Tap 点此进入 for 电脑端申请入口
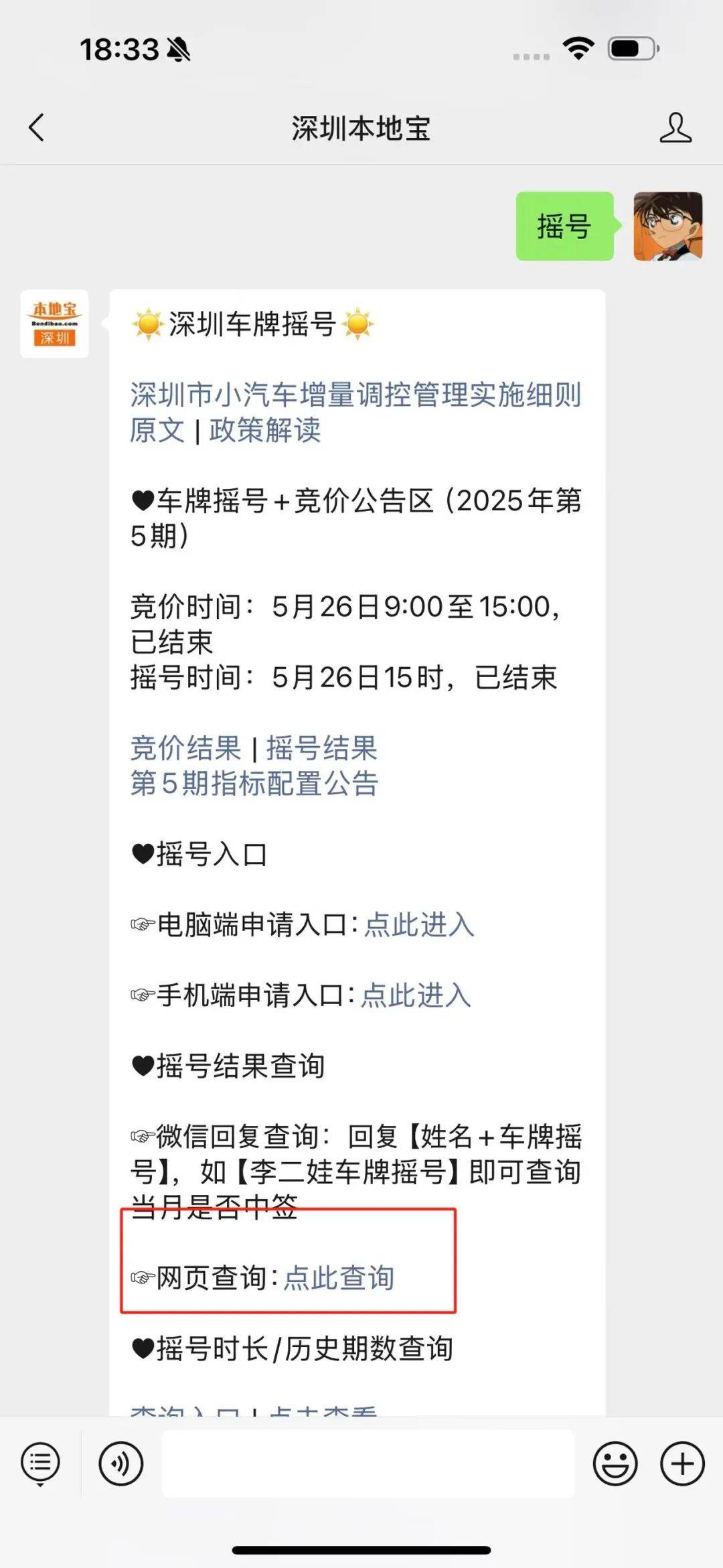723x1568 pixels. pos(419,925)
